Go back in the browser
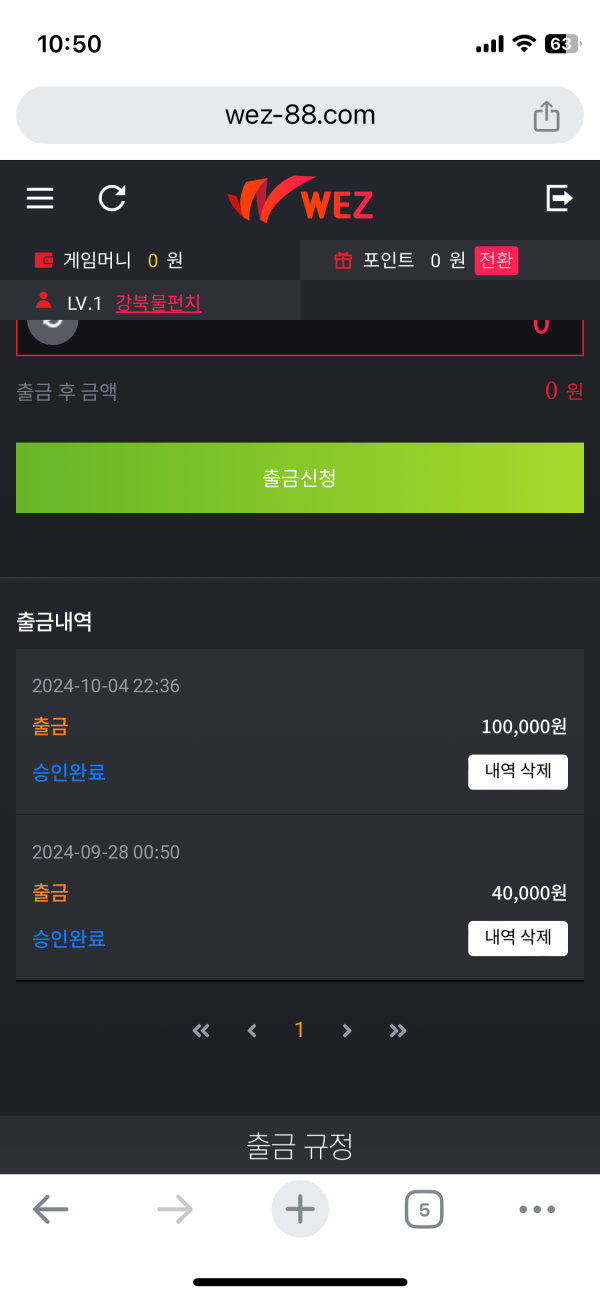 click(50, 1210)
